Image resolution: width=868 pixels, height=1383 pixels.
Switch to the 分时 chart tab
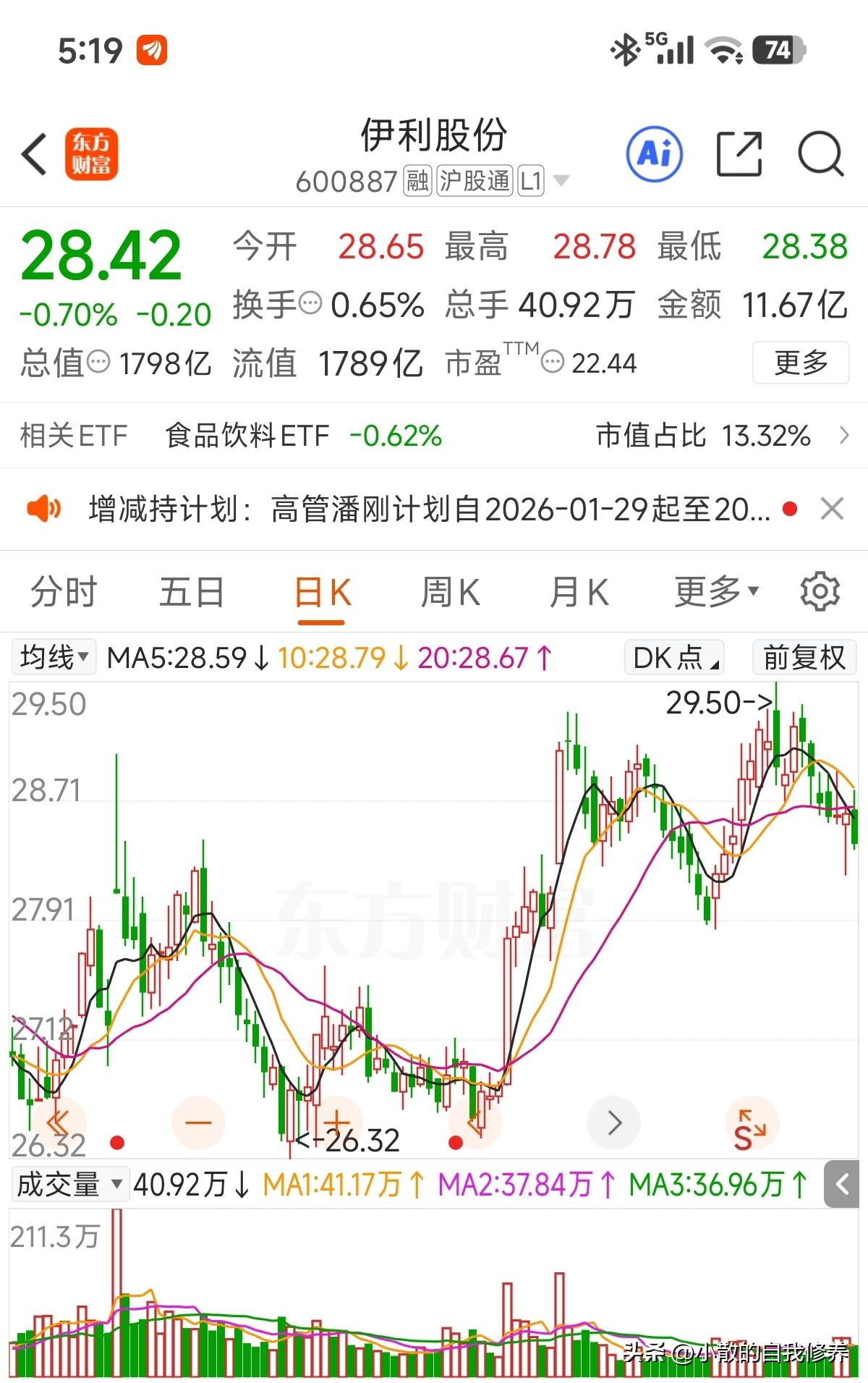point(64,593)
